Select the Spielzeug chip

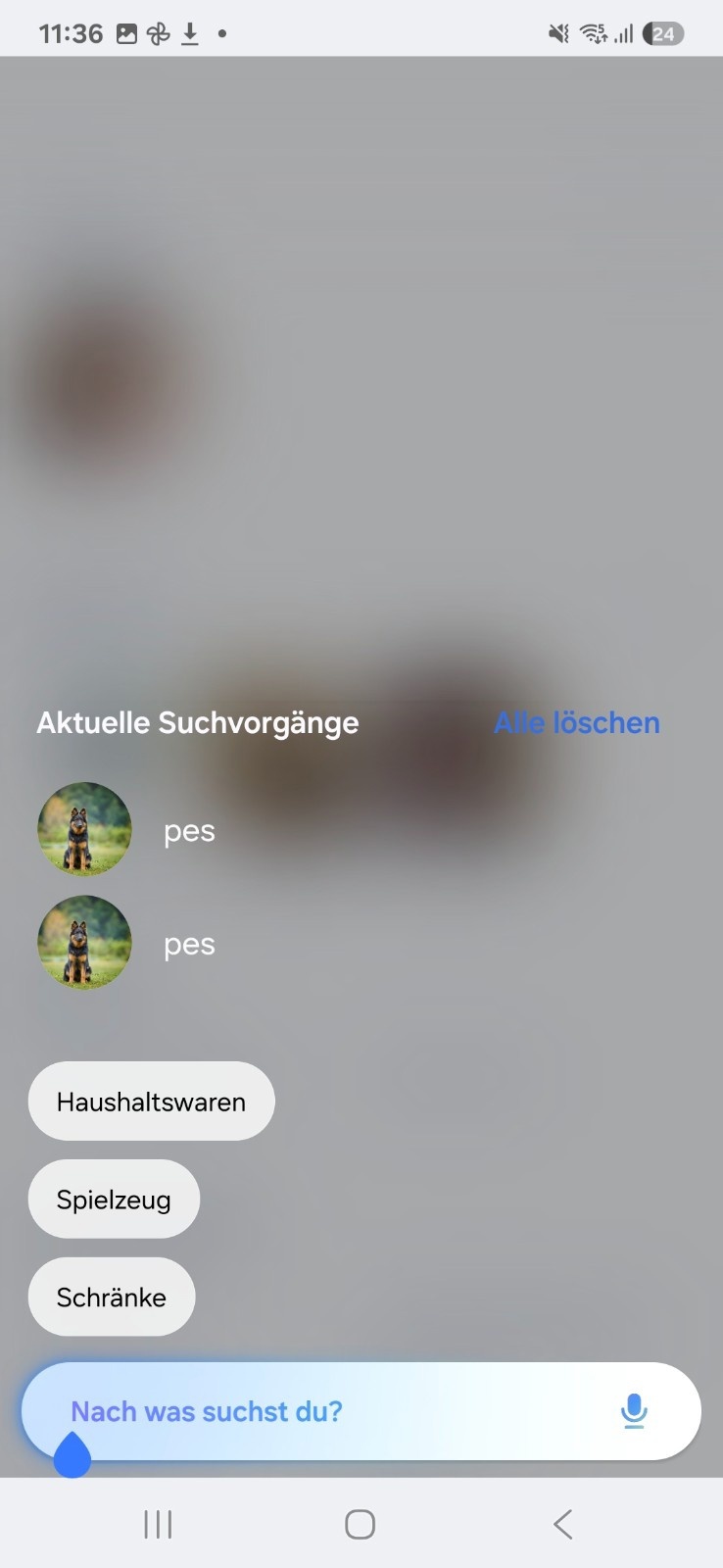pyautogui.click(x=114, y=1200)
